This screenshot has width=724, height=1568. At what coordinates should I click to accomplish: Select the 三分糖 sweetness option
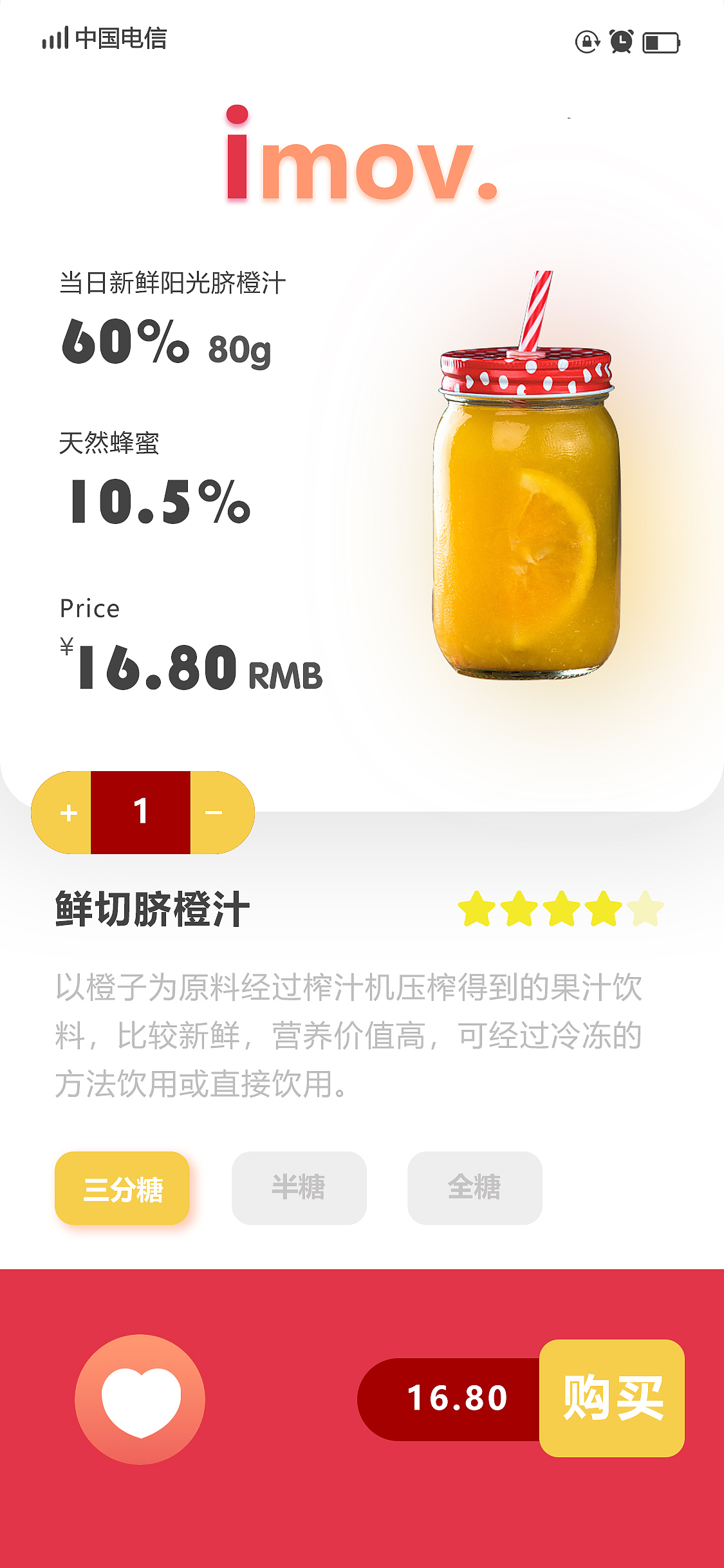pos(123,1188)
